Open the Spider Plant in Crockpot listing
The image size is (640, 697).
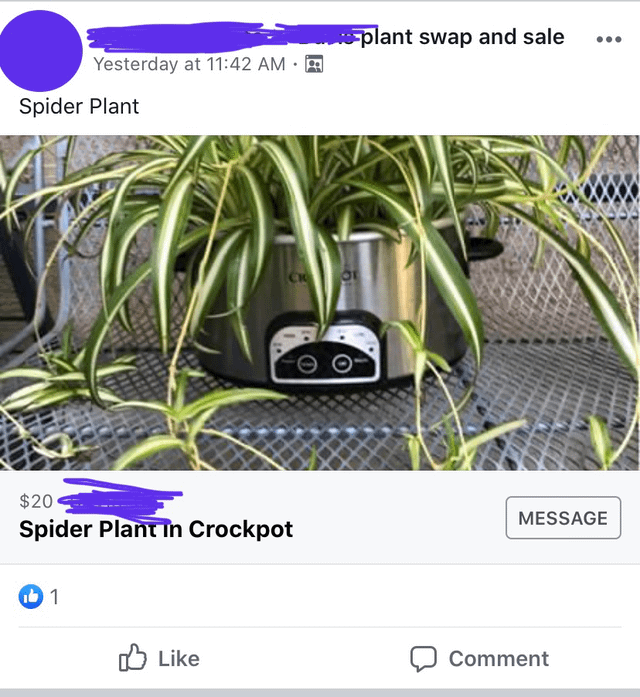[x=156, y=529]
